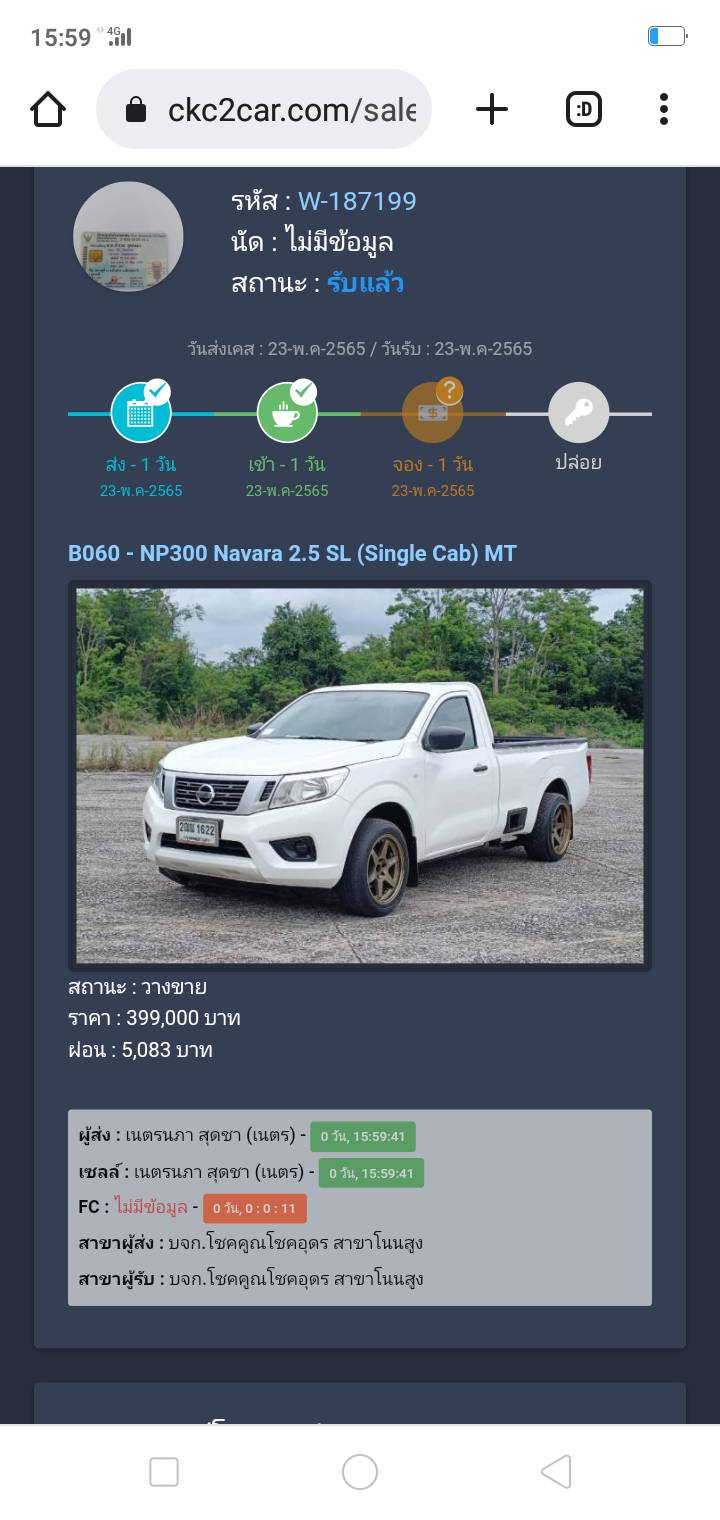Open recent apps from the navigation bar
The image size is (720, 1520).
click(164, 1472)
